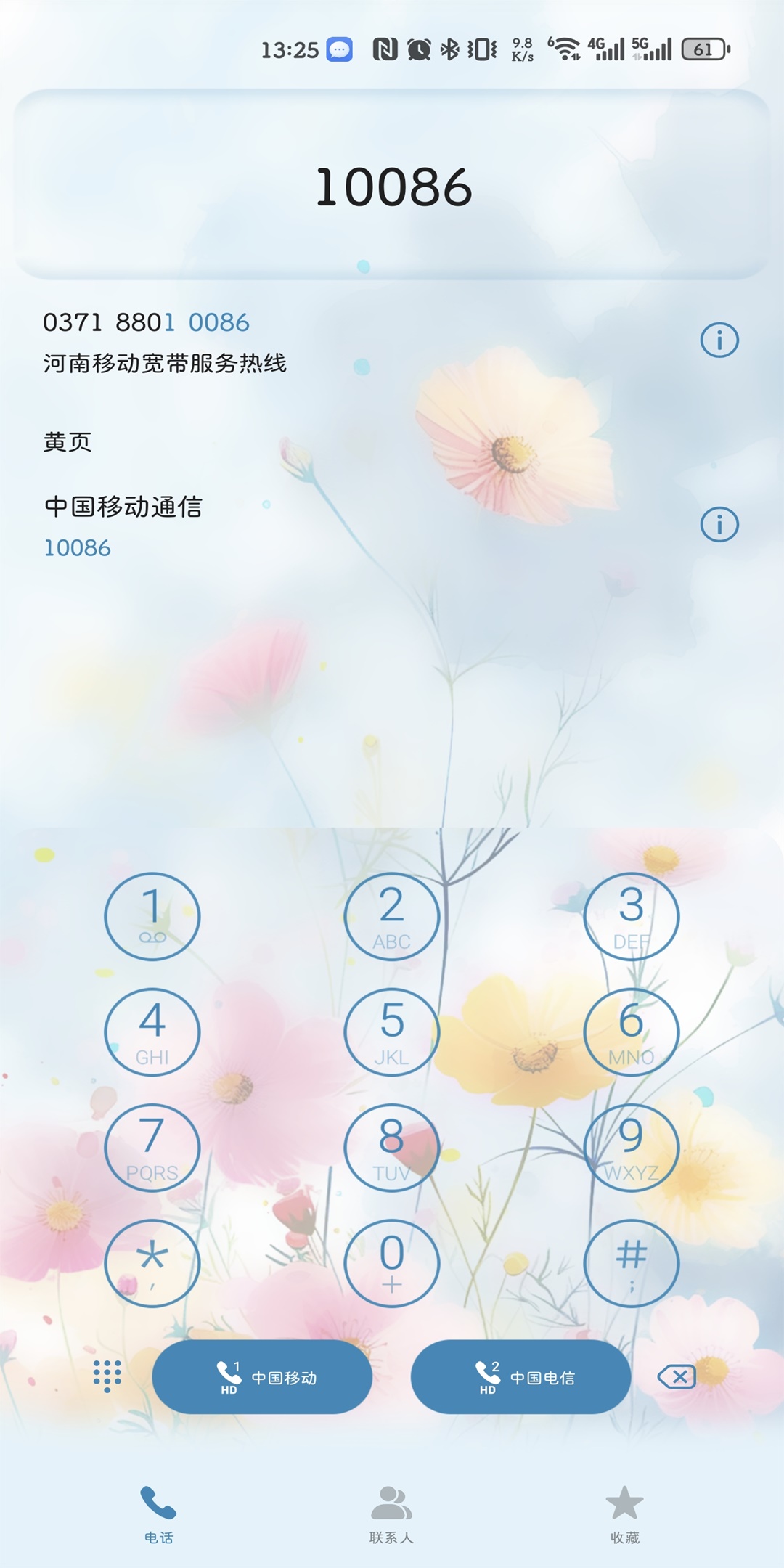
Task: Dial digit 5 on the keypad
Action: (x=392, y=1032)
